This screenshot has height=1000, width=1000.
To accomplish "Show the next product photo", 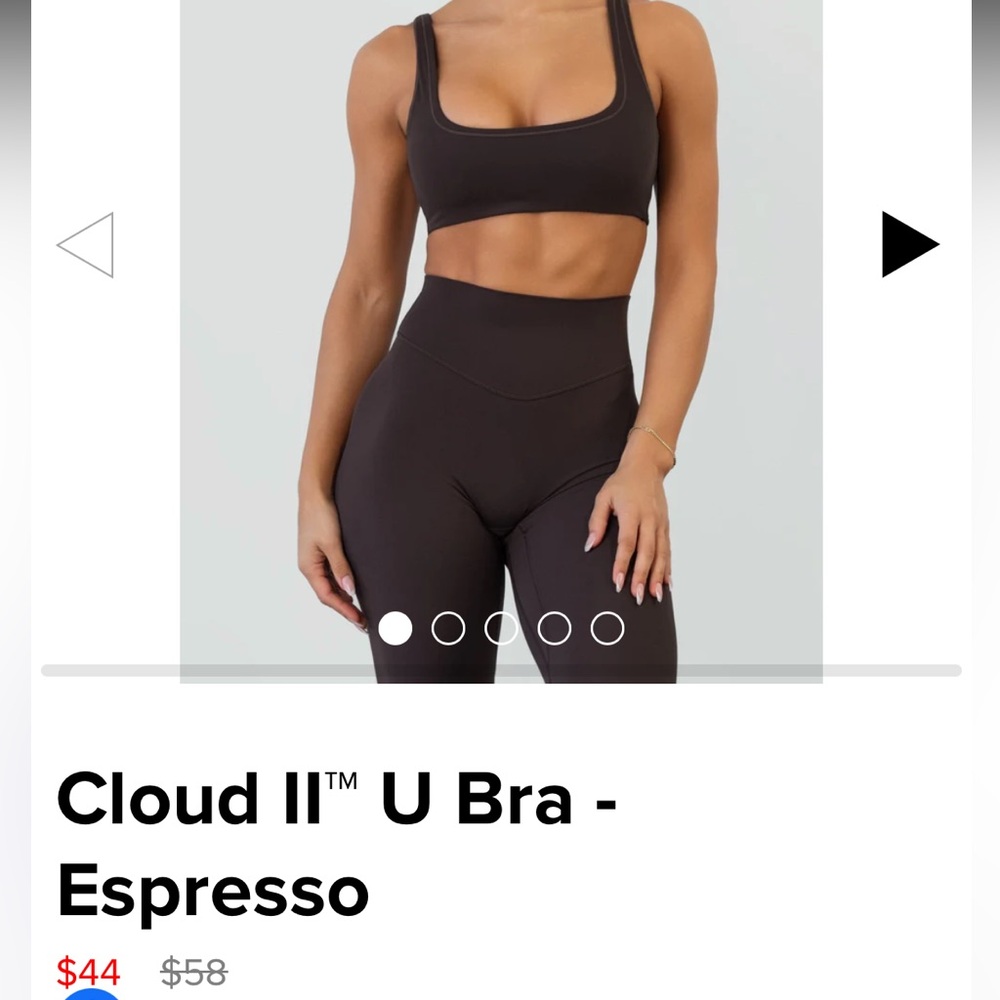I will pos(909,245).
